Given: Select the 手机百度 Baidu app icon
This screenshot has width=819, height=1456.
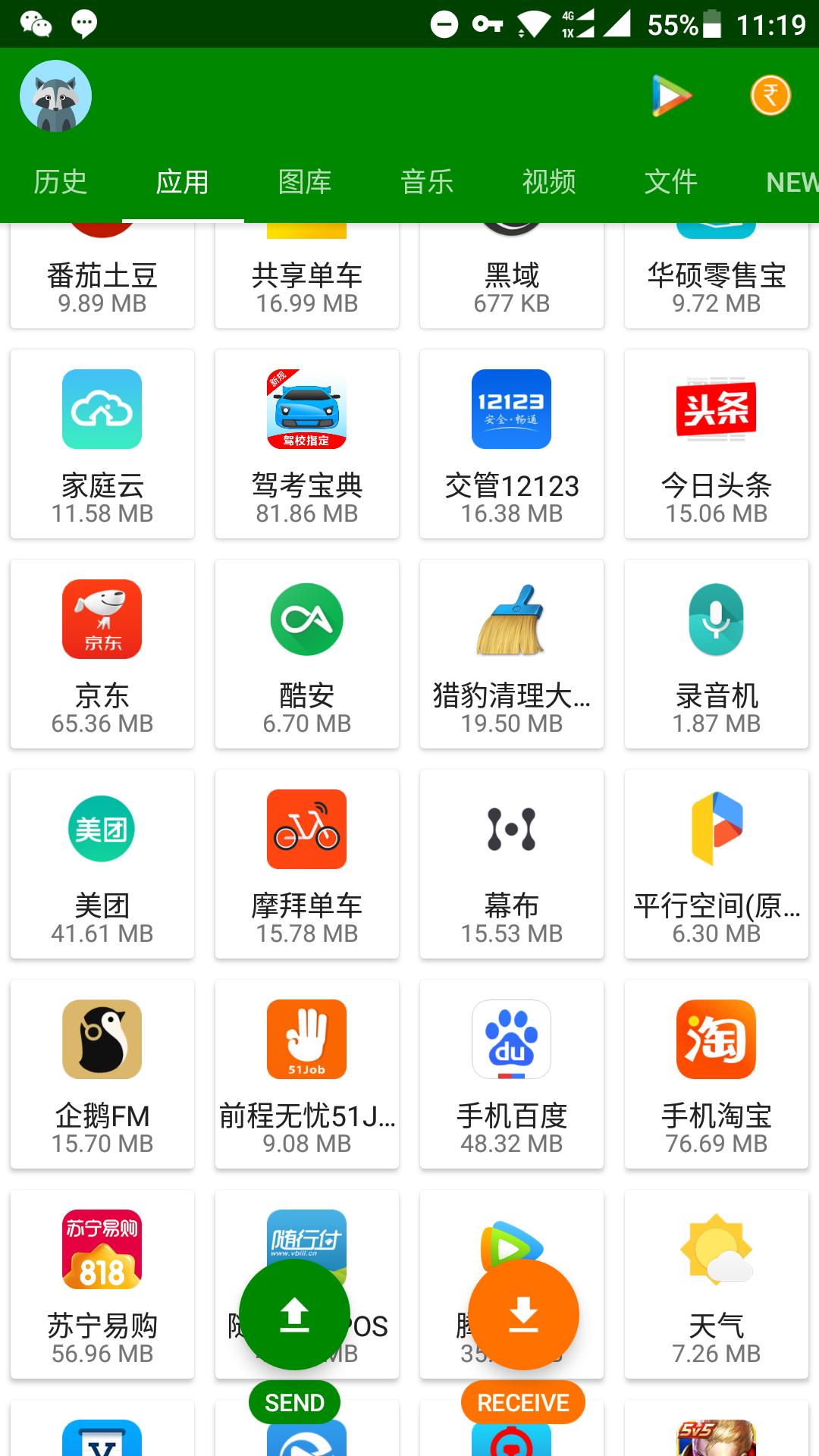Looking at the screenshot, I should click(x=512, y=1040).
